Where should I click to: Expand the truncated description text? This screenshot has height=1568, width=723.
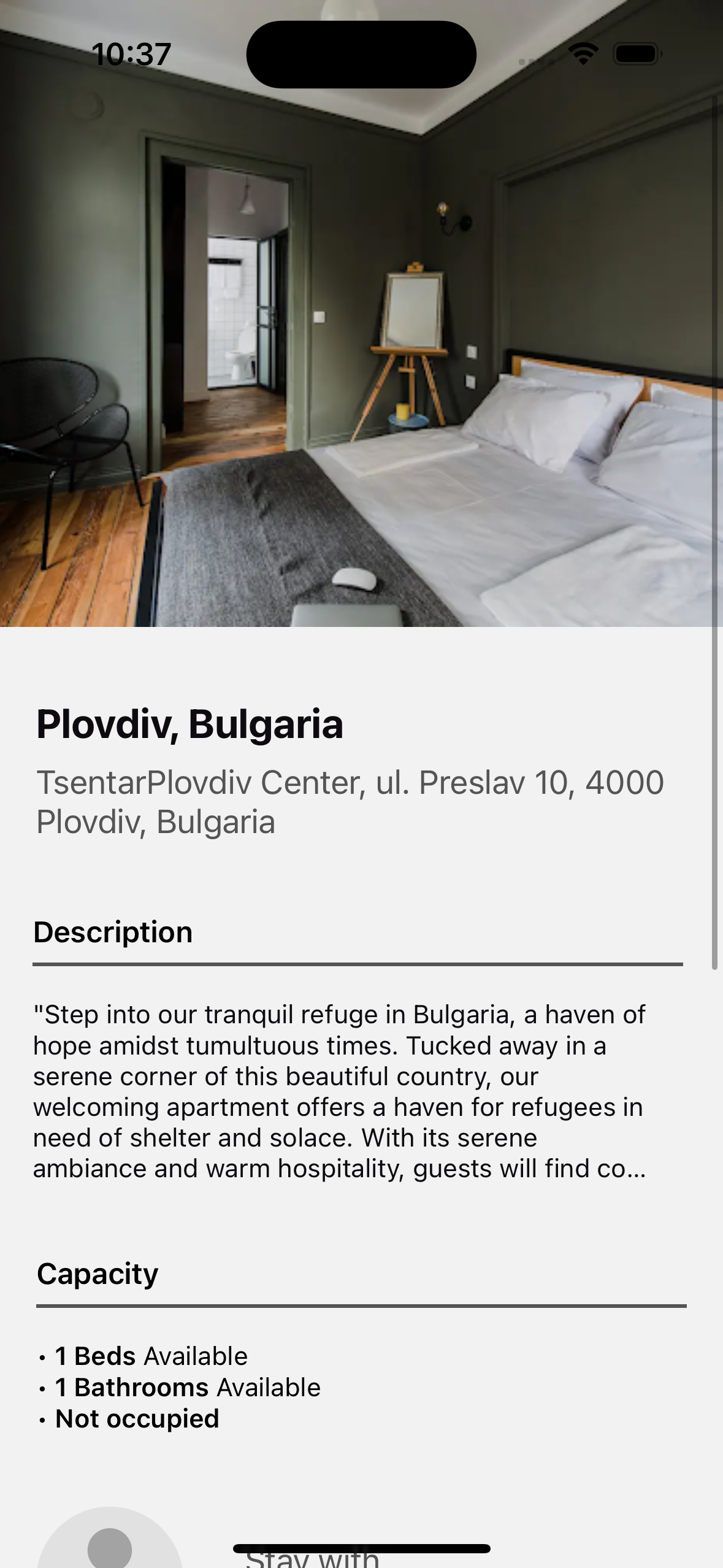(339, 1091)
